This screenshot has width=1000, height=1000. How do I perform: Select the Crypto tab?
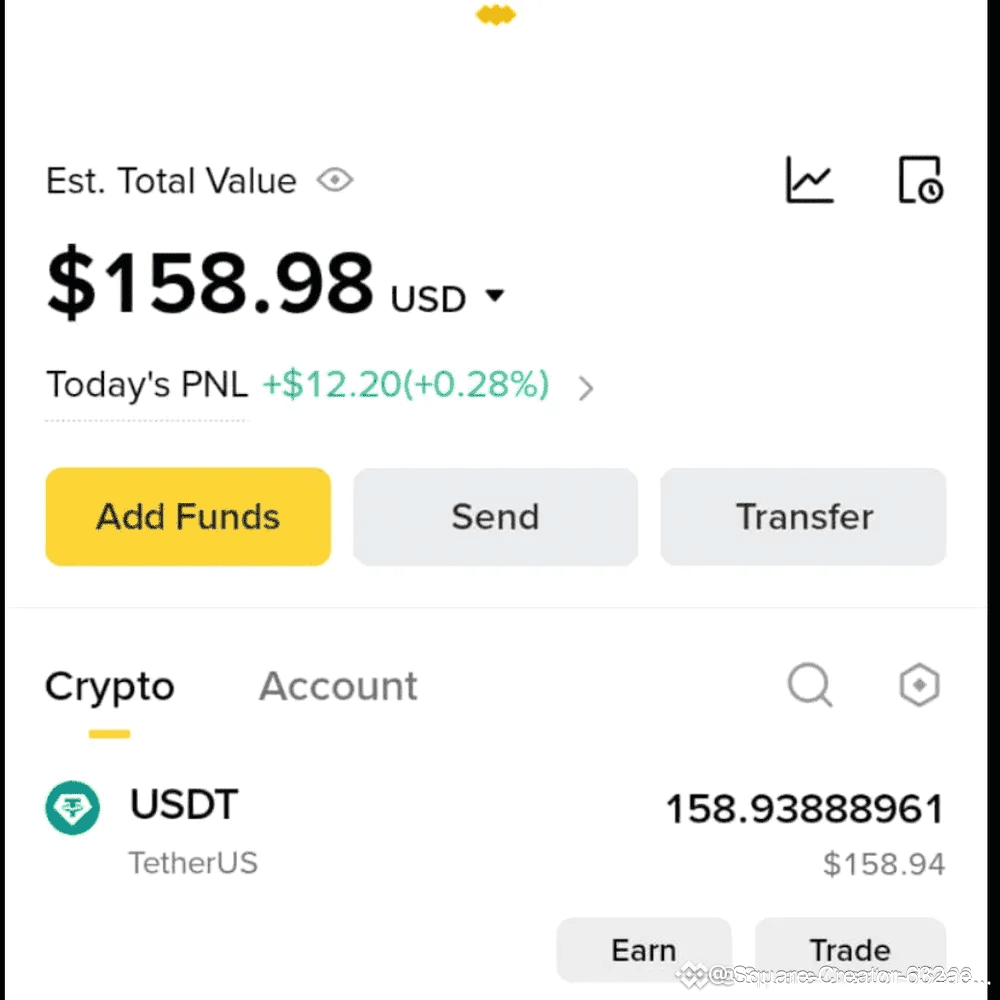click(x=110, y=688)
